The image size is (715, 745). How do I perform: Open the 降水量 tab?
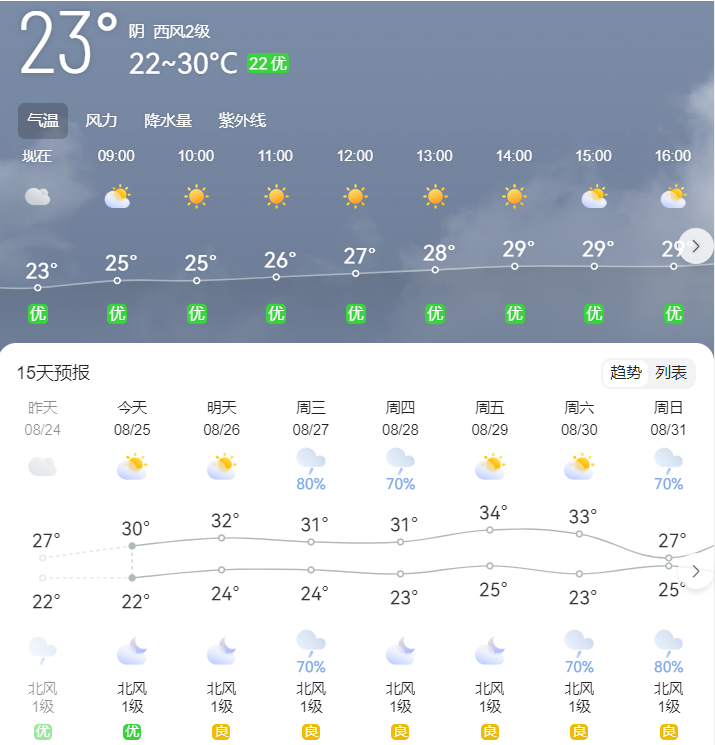(168, 121)
